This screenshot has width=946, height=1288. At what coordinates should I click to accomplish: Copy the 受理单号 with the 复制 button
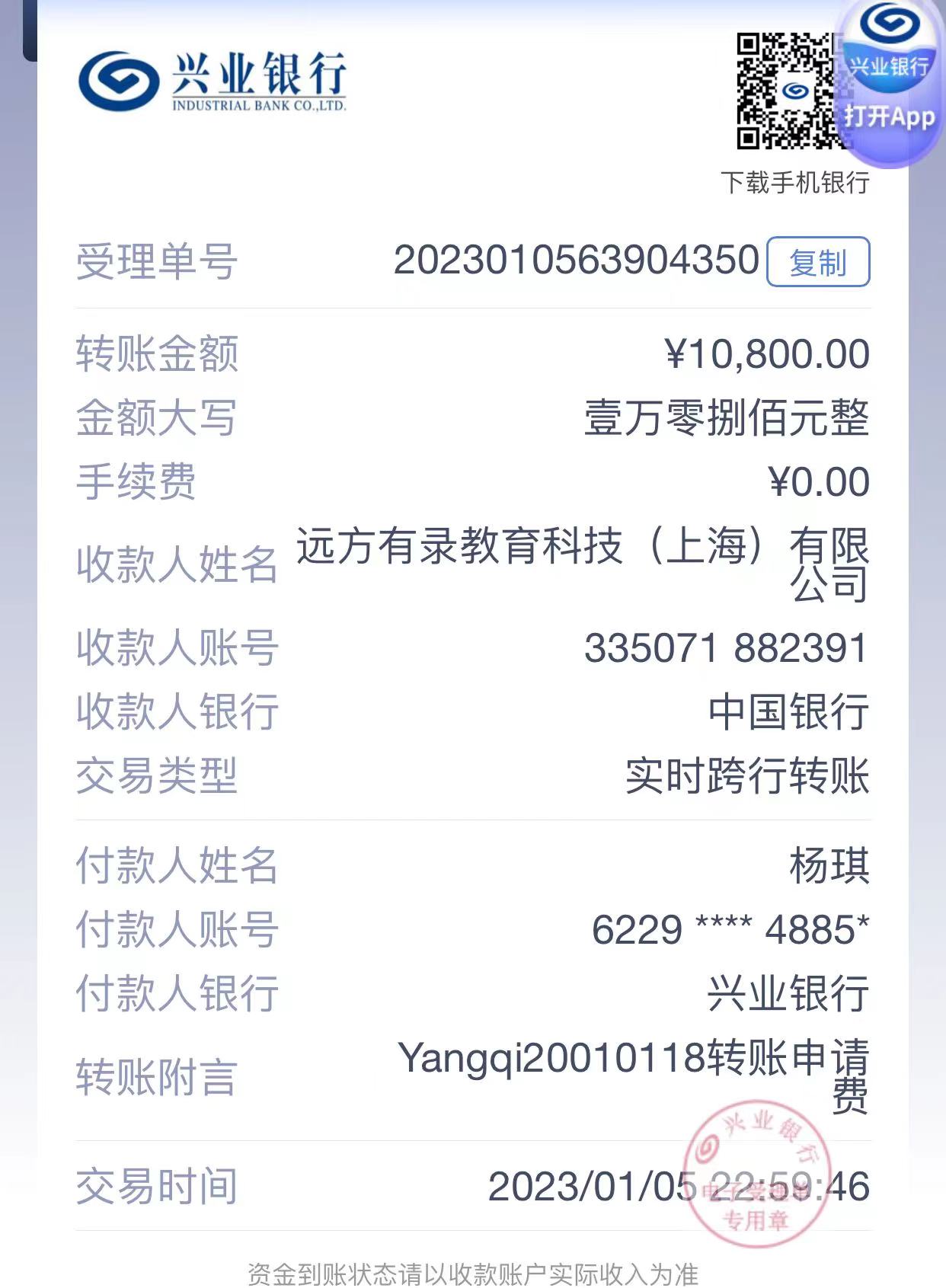818,262
